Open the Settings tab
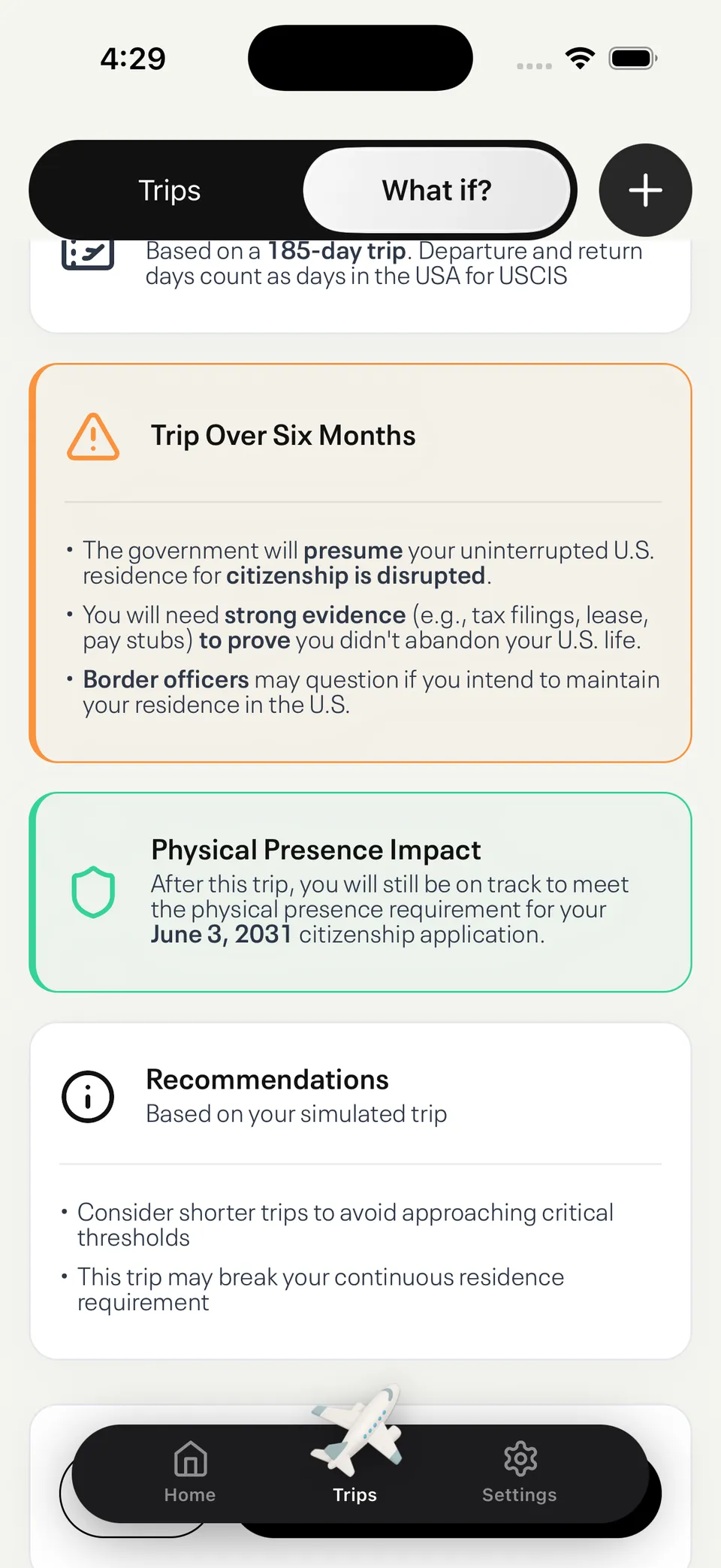This screenshot has height=1568, width=721. pyautogui.click(x=520, y=1473)
